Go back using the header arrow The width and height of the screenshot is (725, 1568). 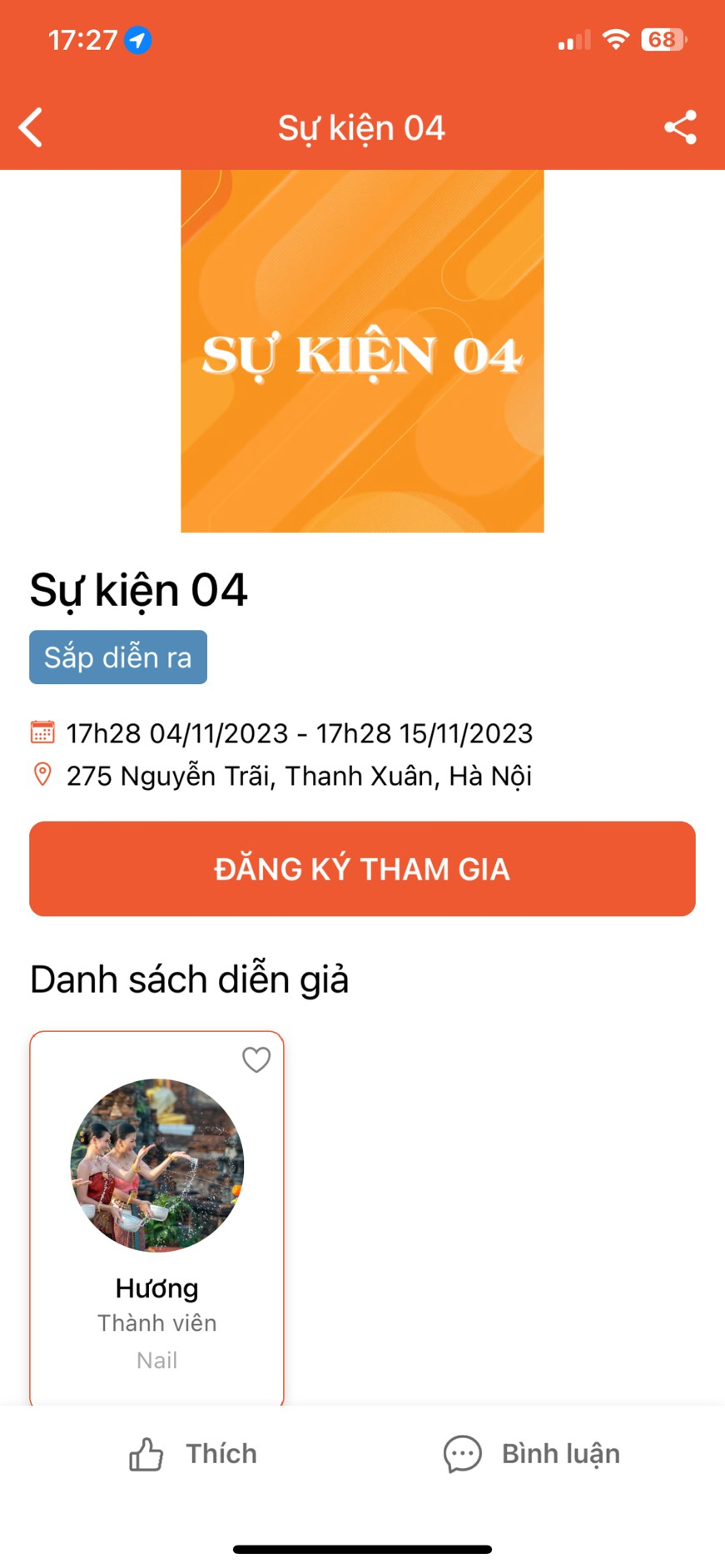31,127
